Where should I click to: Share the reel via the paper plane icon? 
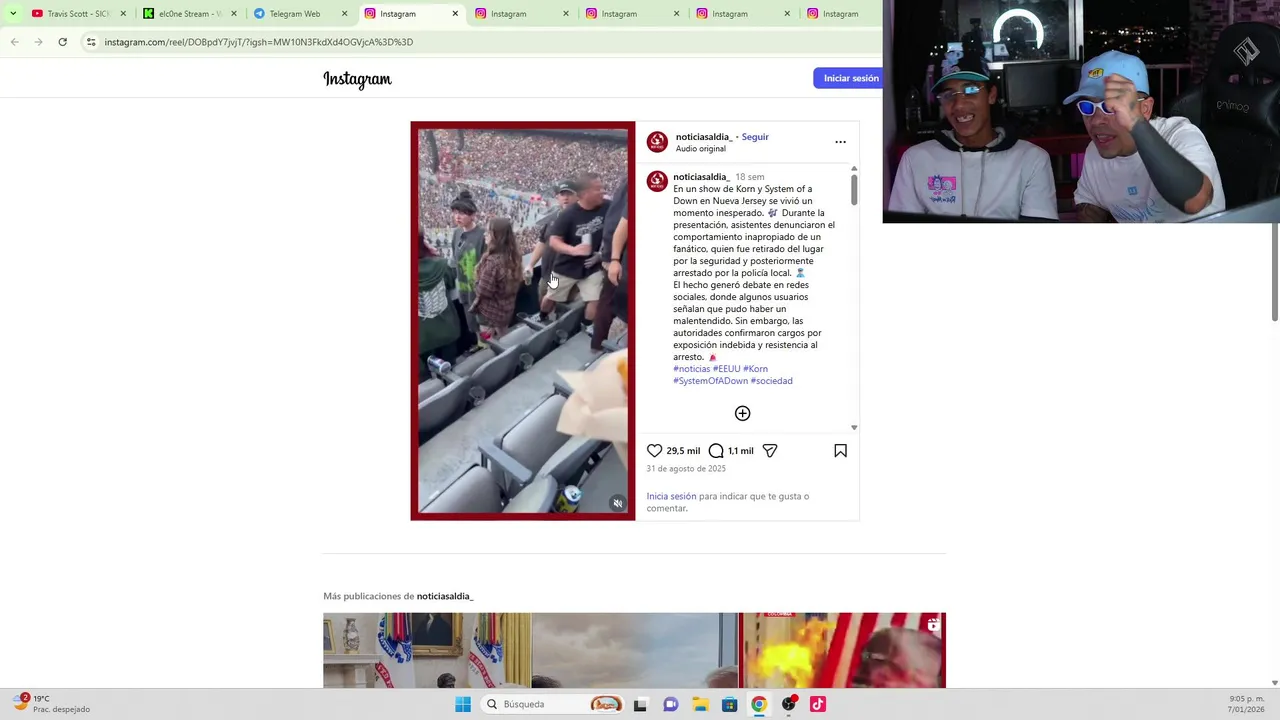click(x=770, y=451)
